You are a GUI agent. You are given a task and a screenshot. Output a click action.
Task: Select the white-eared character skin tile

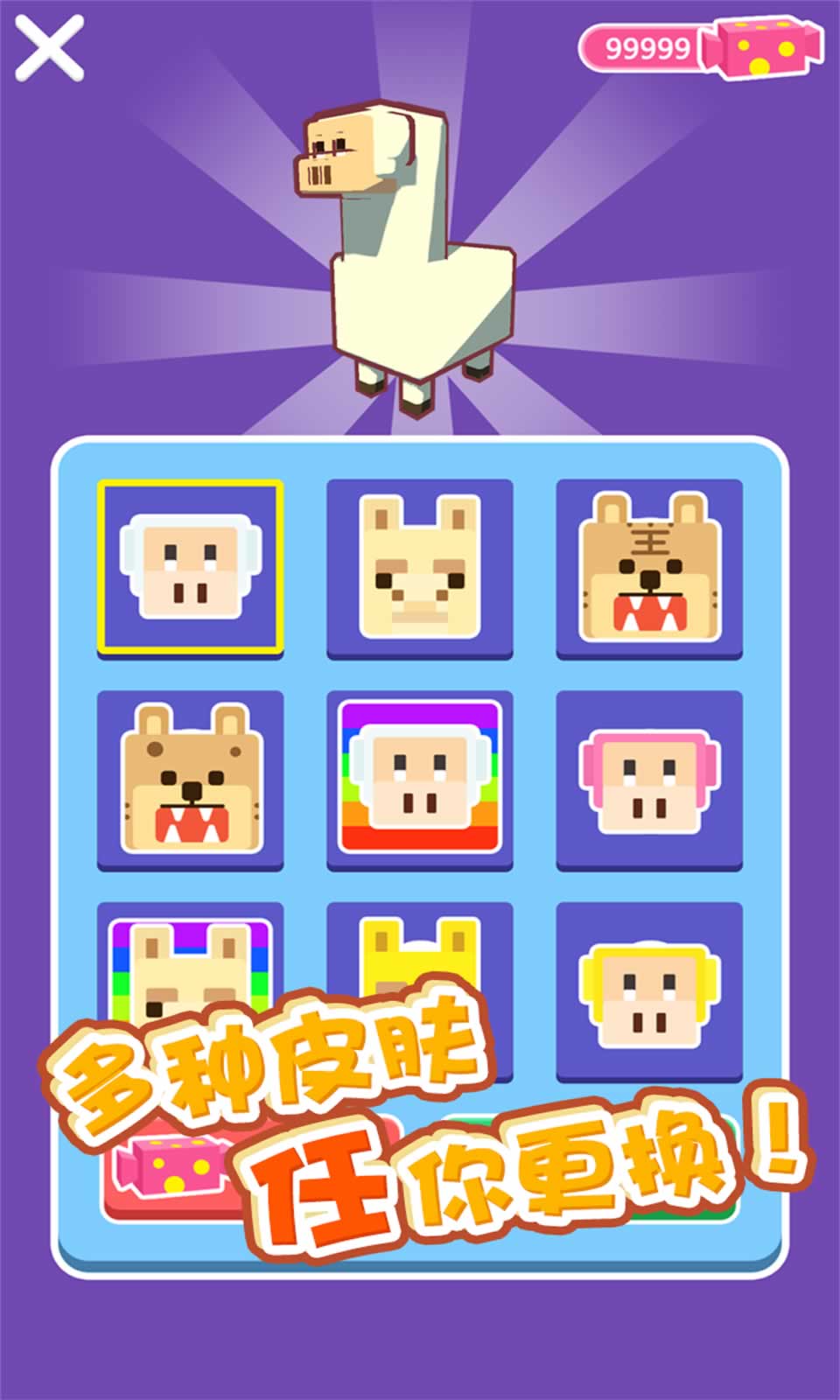(190, 567)
